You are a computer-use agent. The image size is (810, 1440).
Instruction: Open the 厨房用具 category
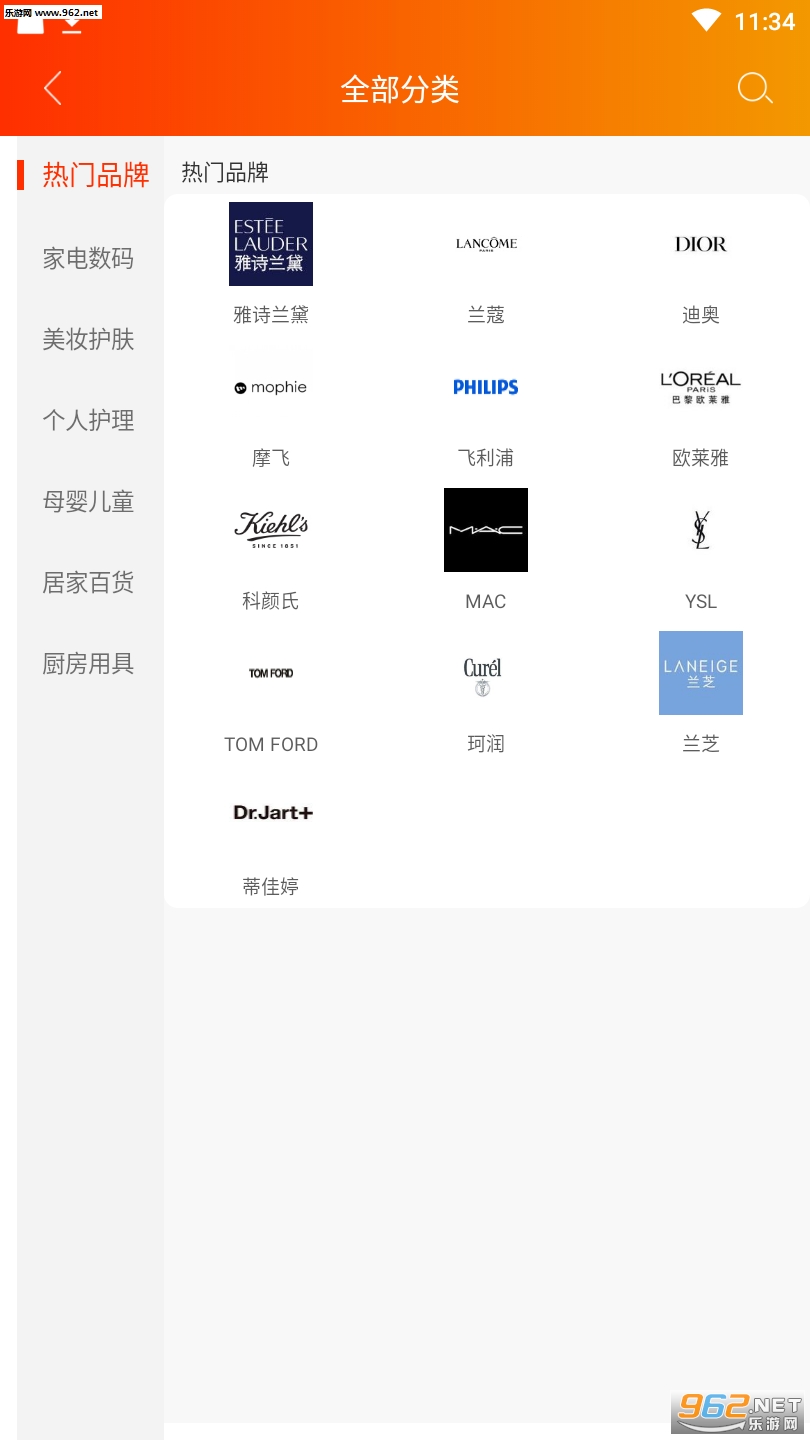coord(88,663)
